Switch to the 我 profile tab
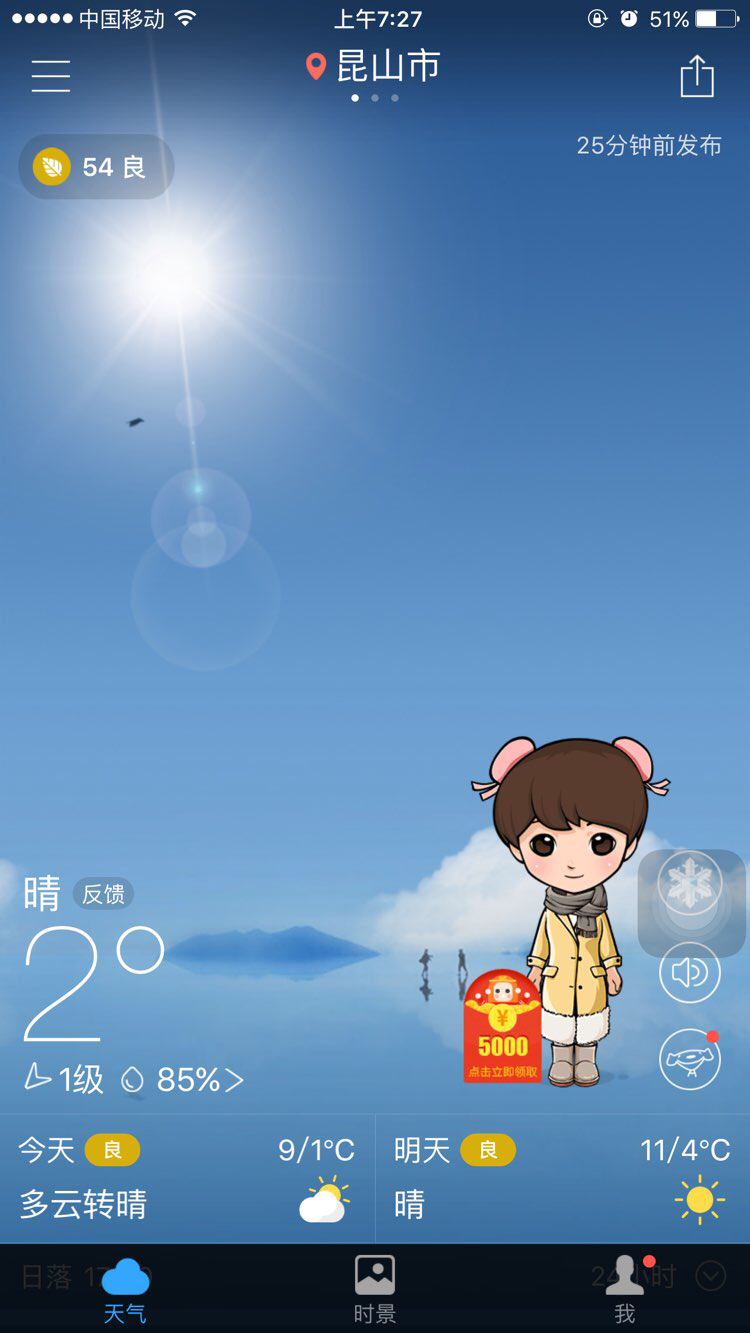Screen dimensions: 750x1333 (x=625, y=1290)
